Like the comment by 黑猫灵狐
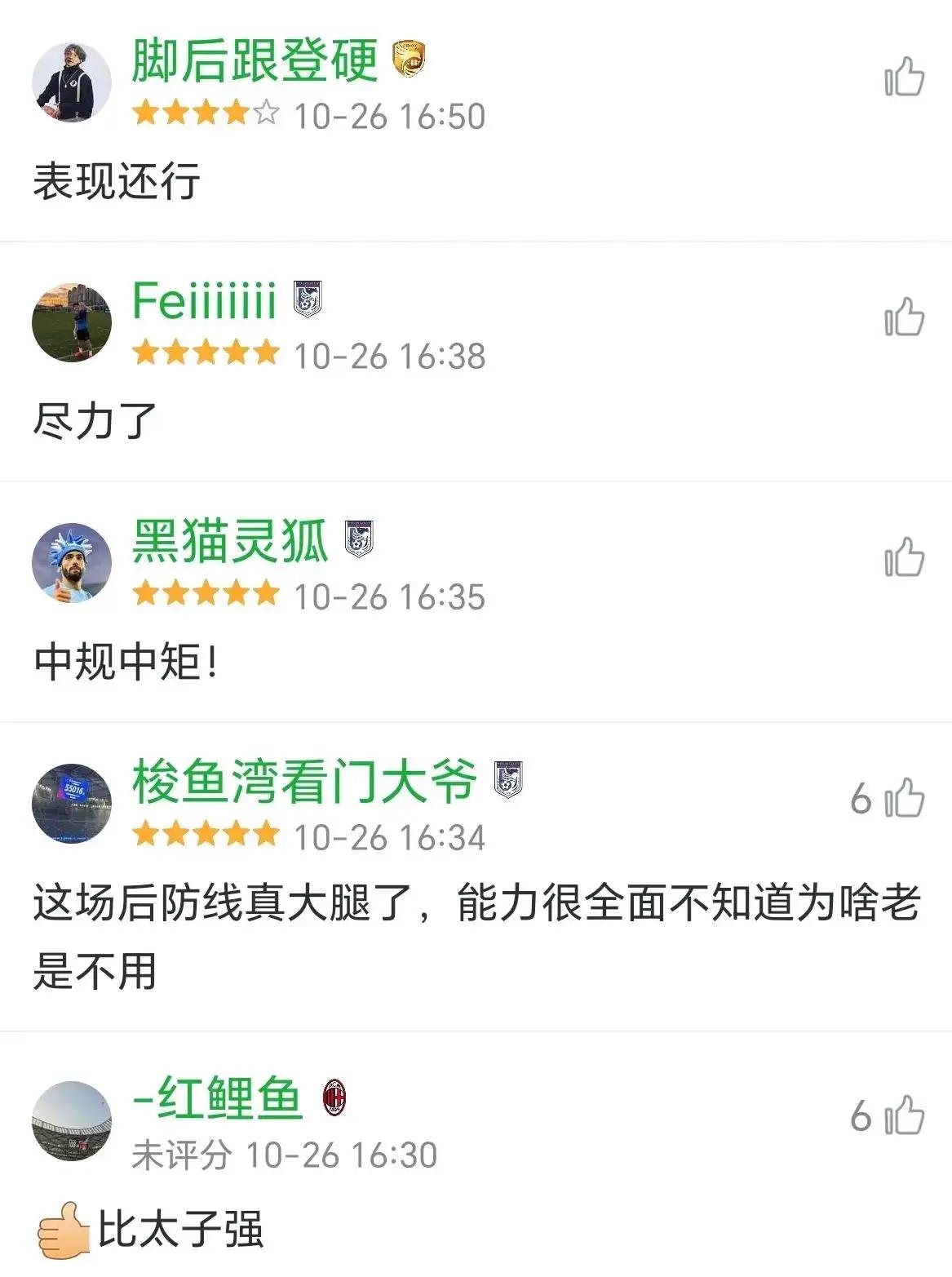952x1277 pixels. tap(905, 558)
